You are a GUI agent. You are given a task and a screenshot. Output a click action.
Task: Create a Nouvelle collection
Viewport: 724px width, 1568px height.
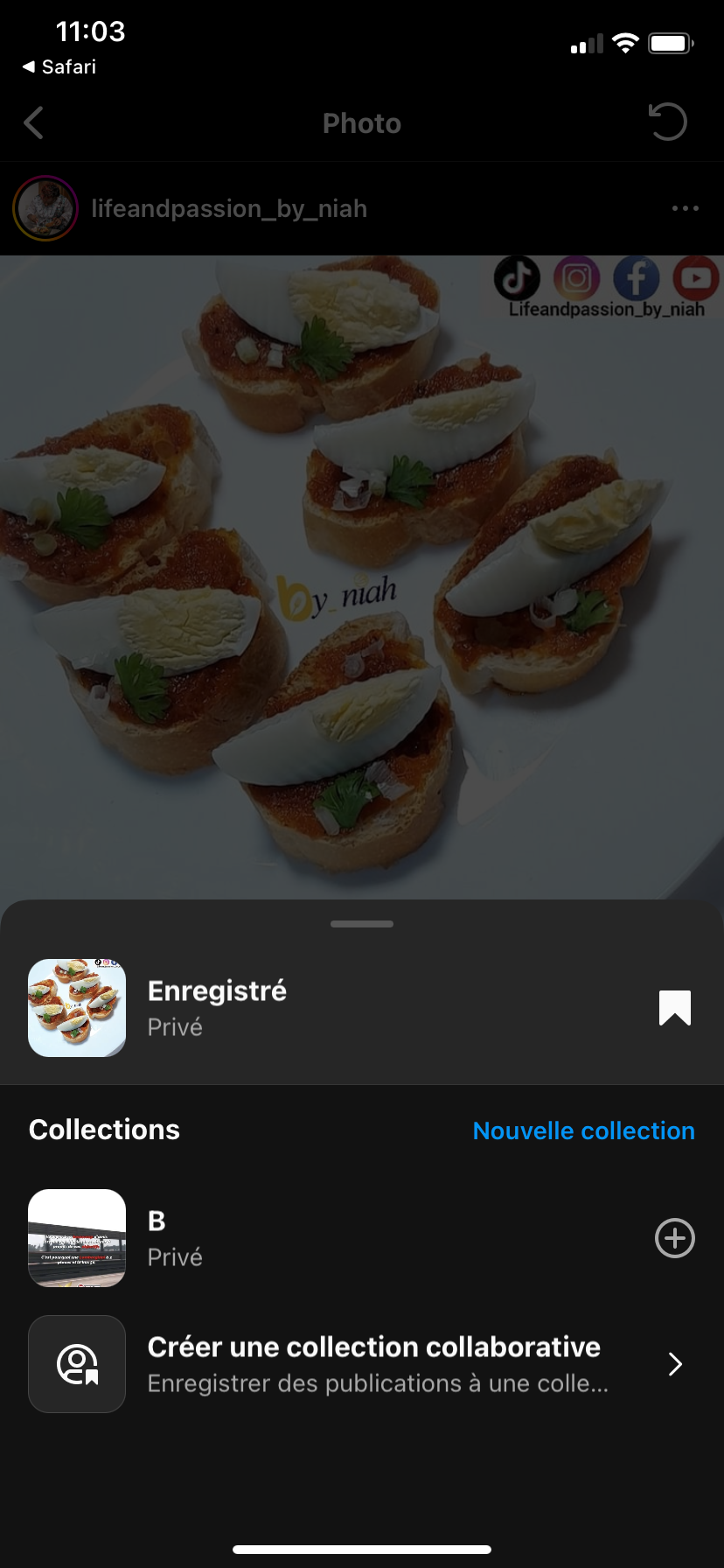(583, 1130)
